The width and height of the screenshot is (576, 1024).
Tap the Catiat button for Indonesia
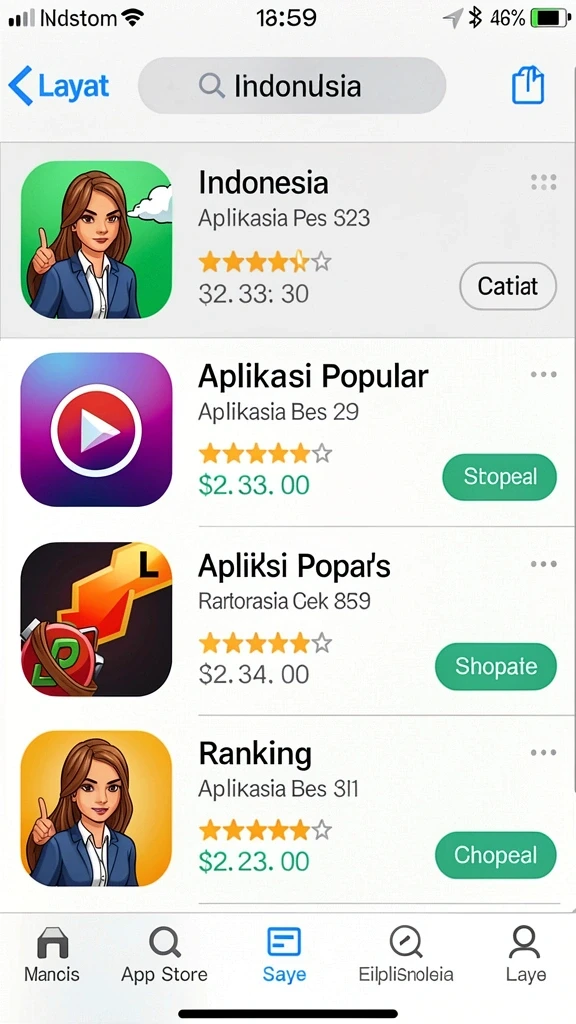click(x=508, y=286)
